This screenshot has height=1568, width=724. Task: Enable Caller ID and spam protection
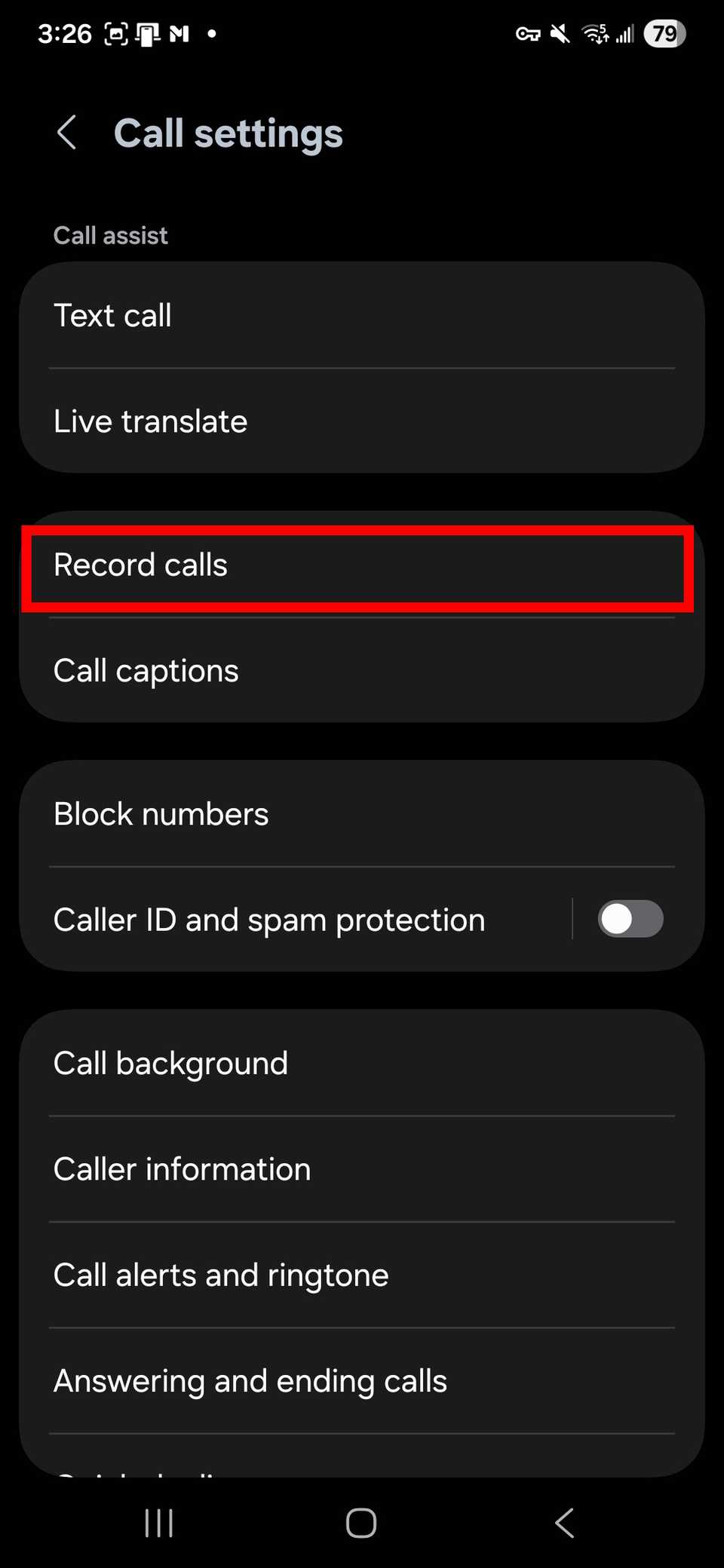[631, 919]
